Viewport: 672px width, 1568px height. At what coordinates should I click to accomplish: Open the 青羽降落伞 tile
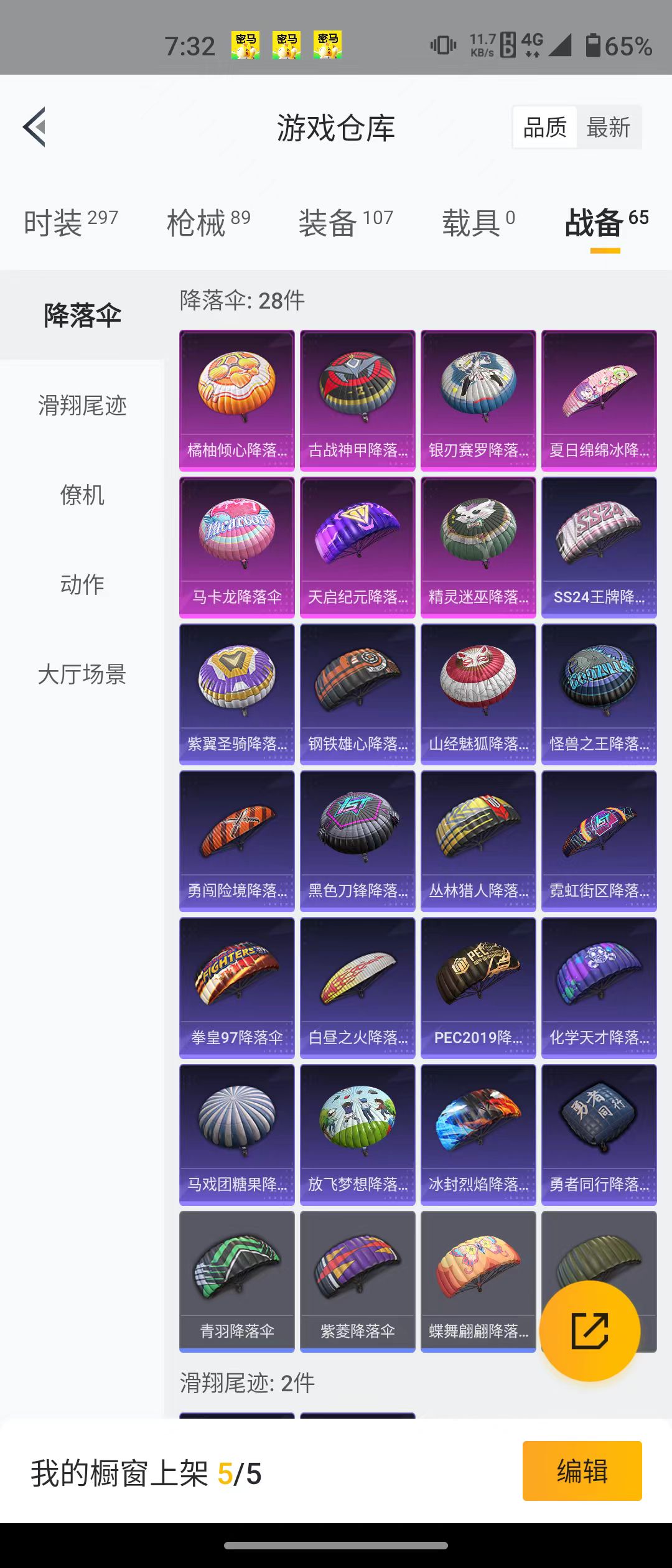(x=237, y=1281)
